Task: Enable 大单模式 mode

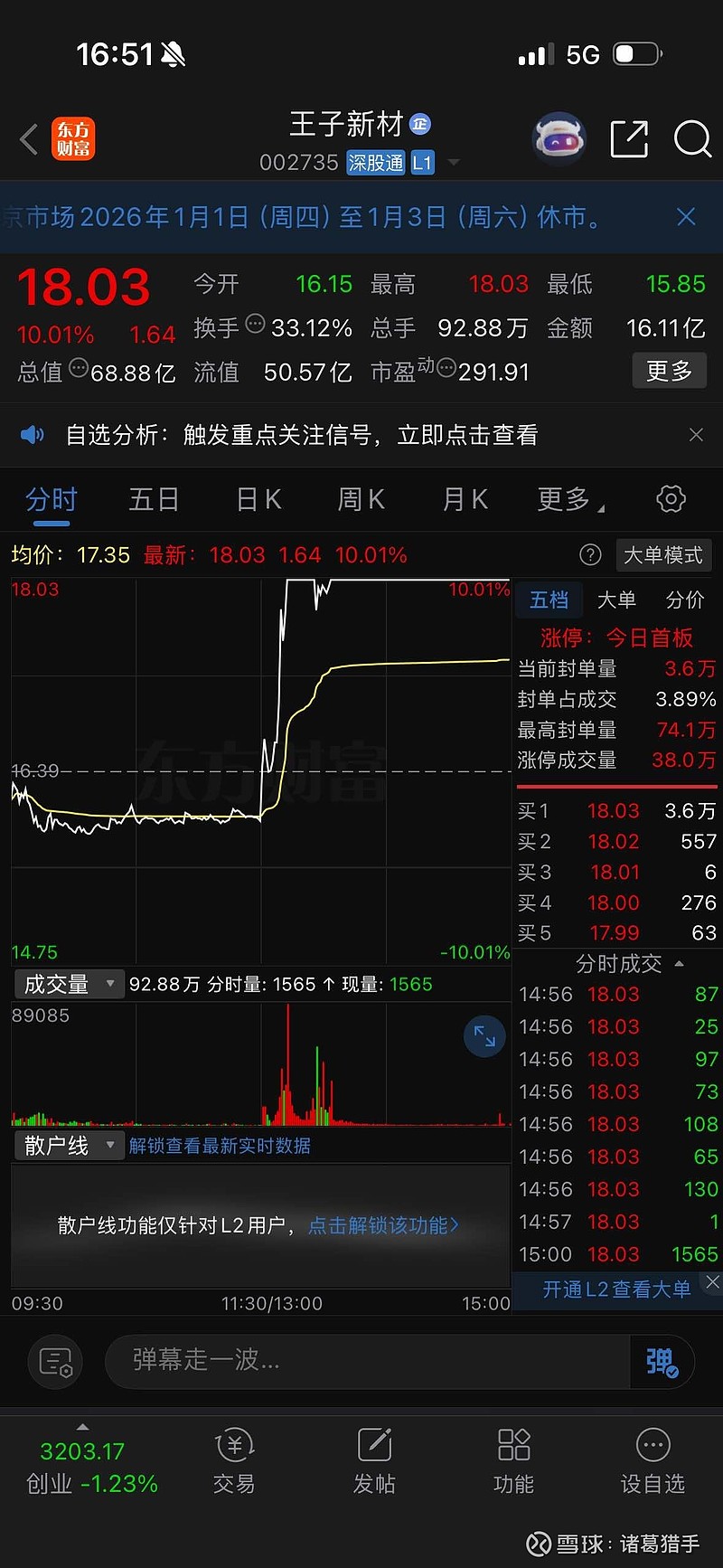Action: click(664, 555)
